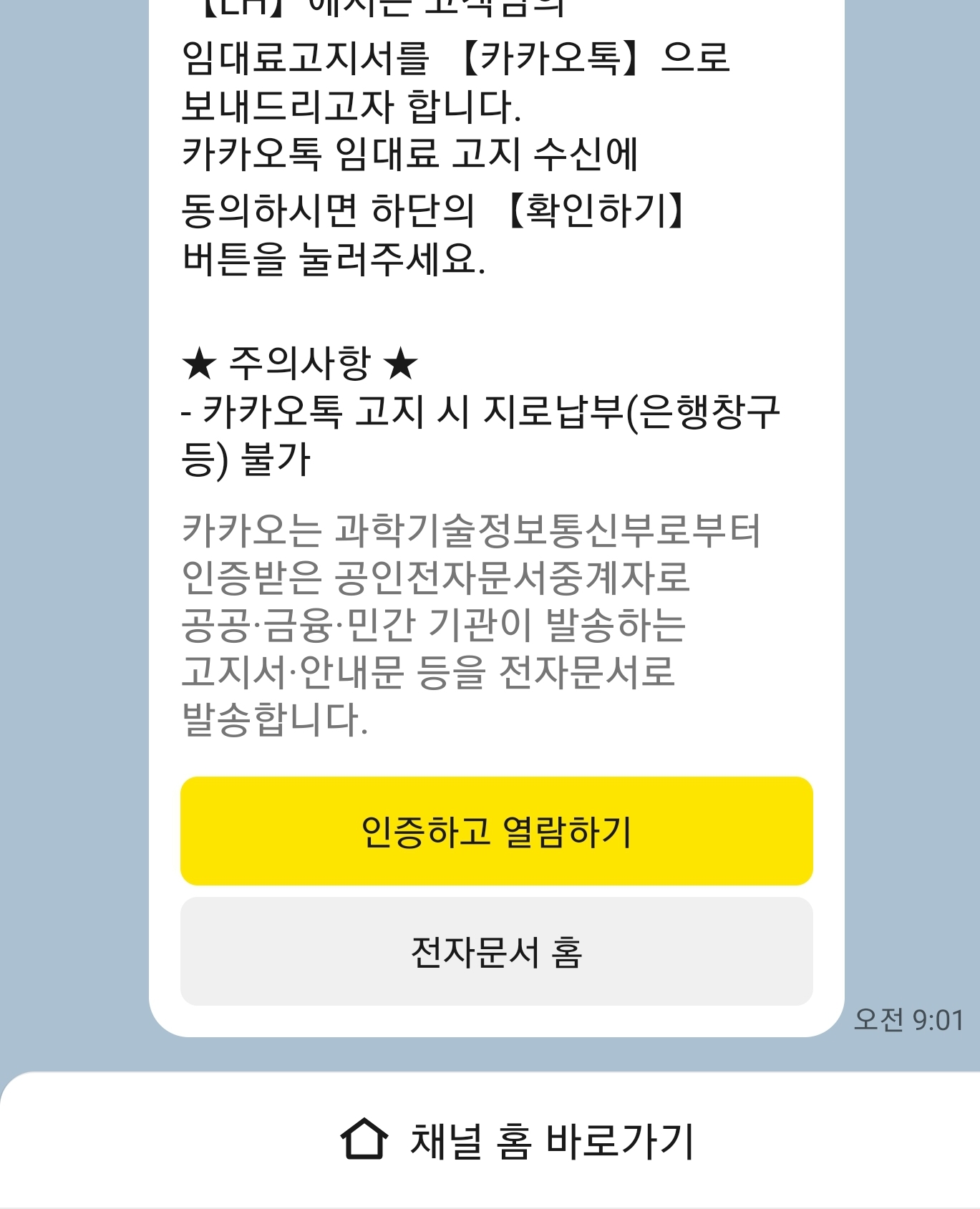Open 전자문서 홈

coord(496,951)
